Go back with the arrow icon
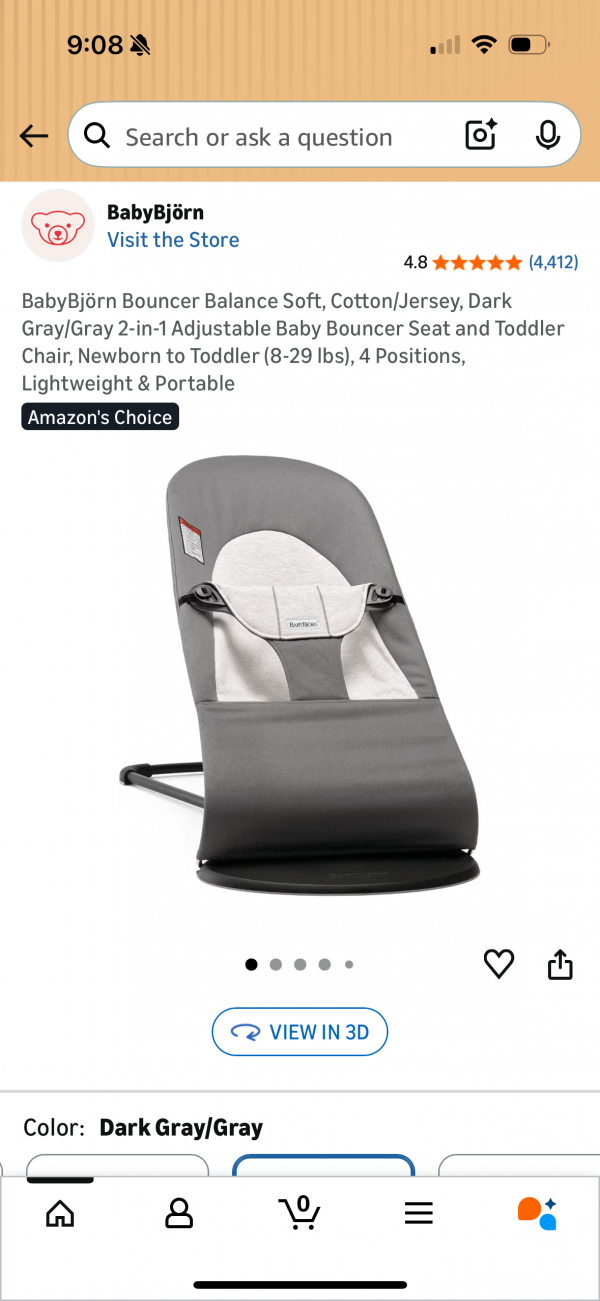The width and height of the screenshot is (600, 1301). point(33,136)
